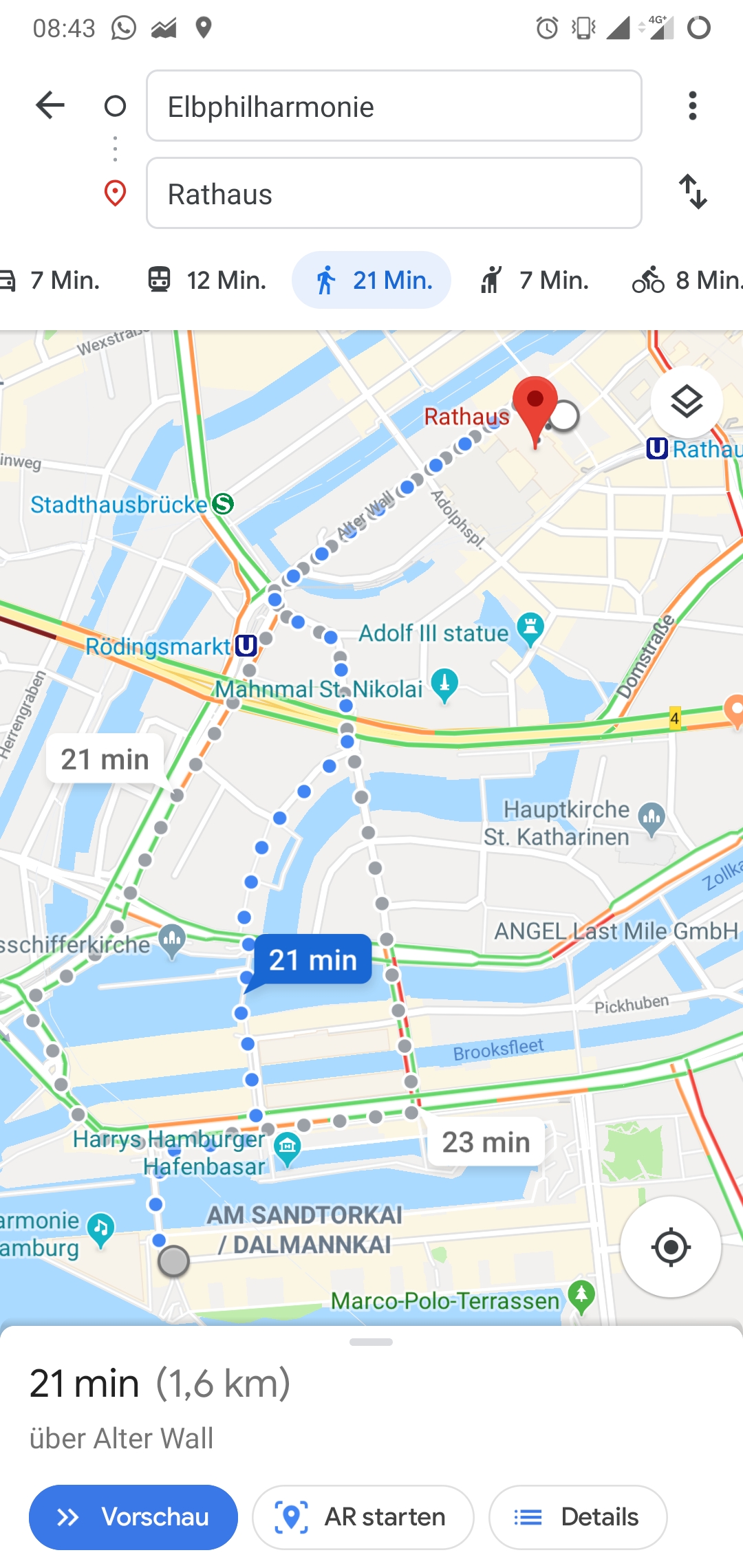Switch to ride-hailing mode 7 Min.
The height and width of the screenshot is (1568, 743).
[x=534, y=280]
